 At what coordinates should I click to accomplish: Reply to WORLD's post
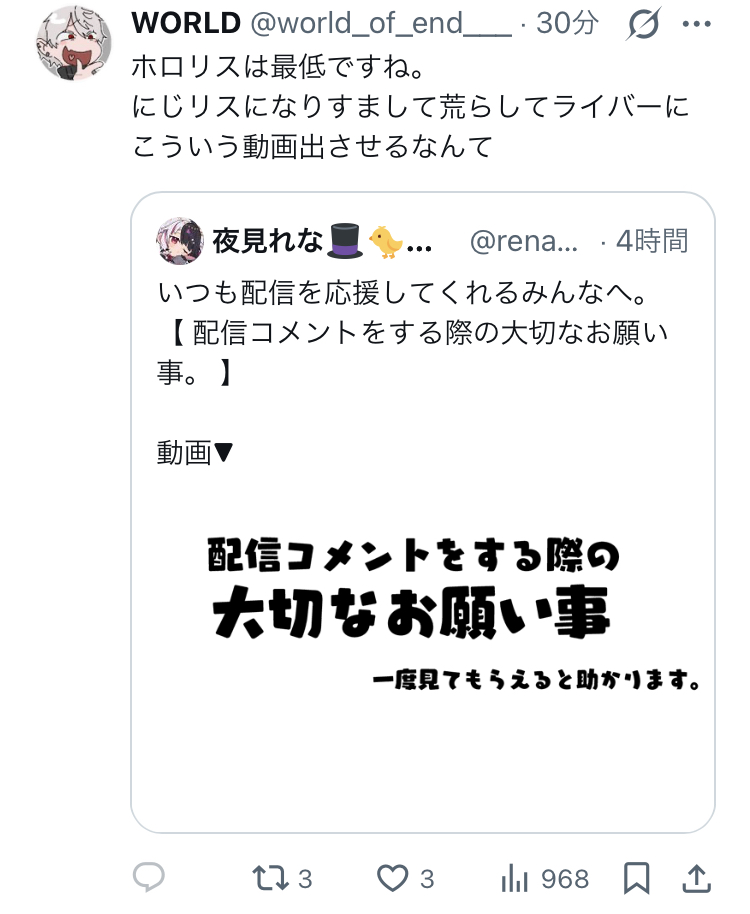click(x=149, y=878)
